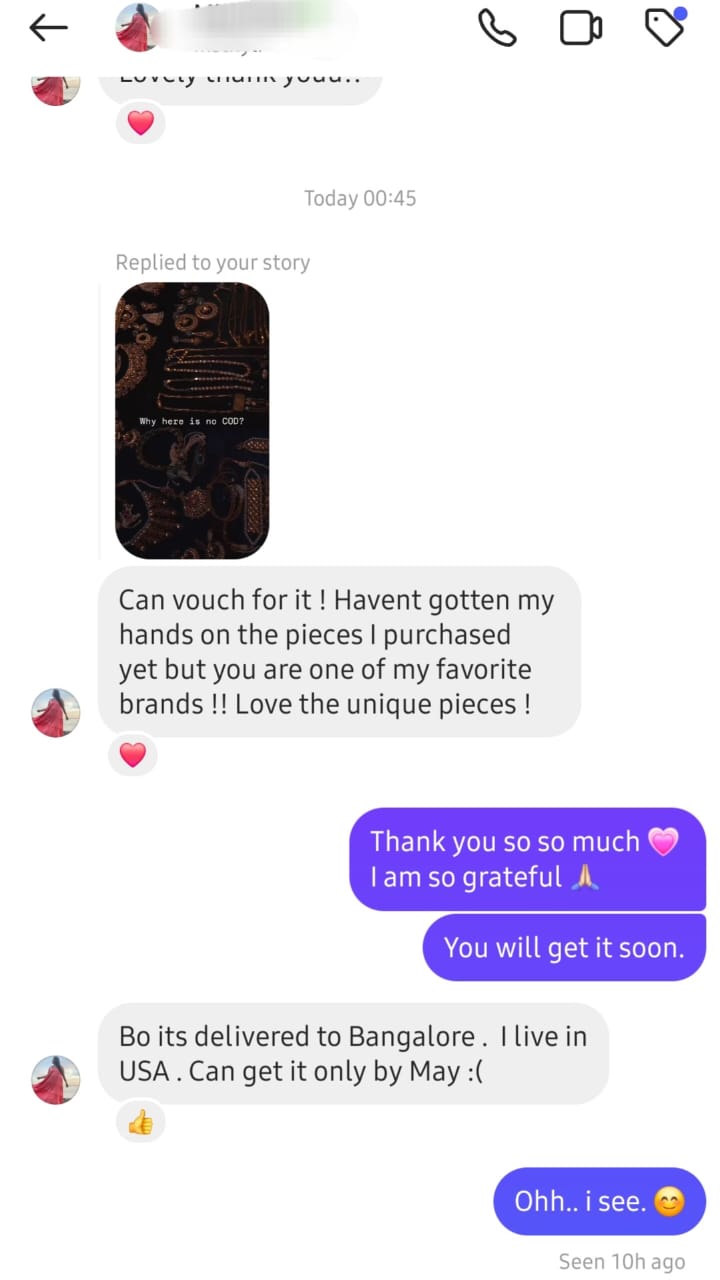Start a voice call with this contact
Screen dimensions: 720x1280
tap(497, 28)
